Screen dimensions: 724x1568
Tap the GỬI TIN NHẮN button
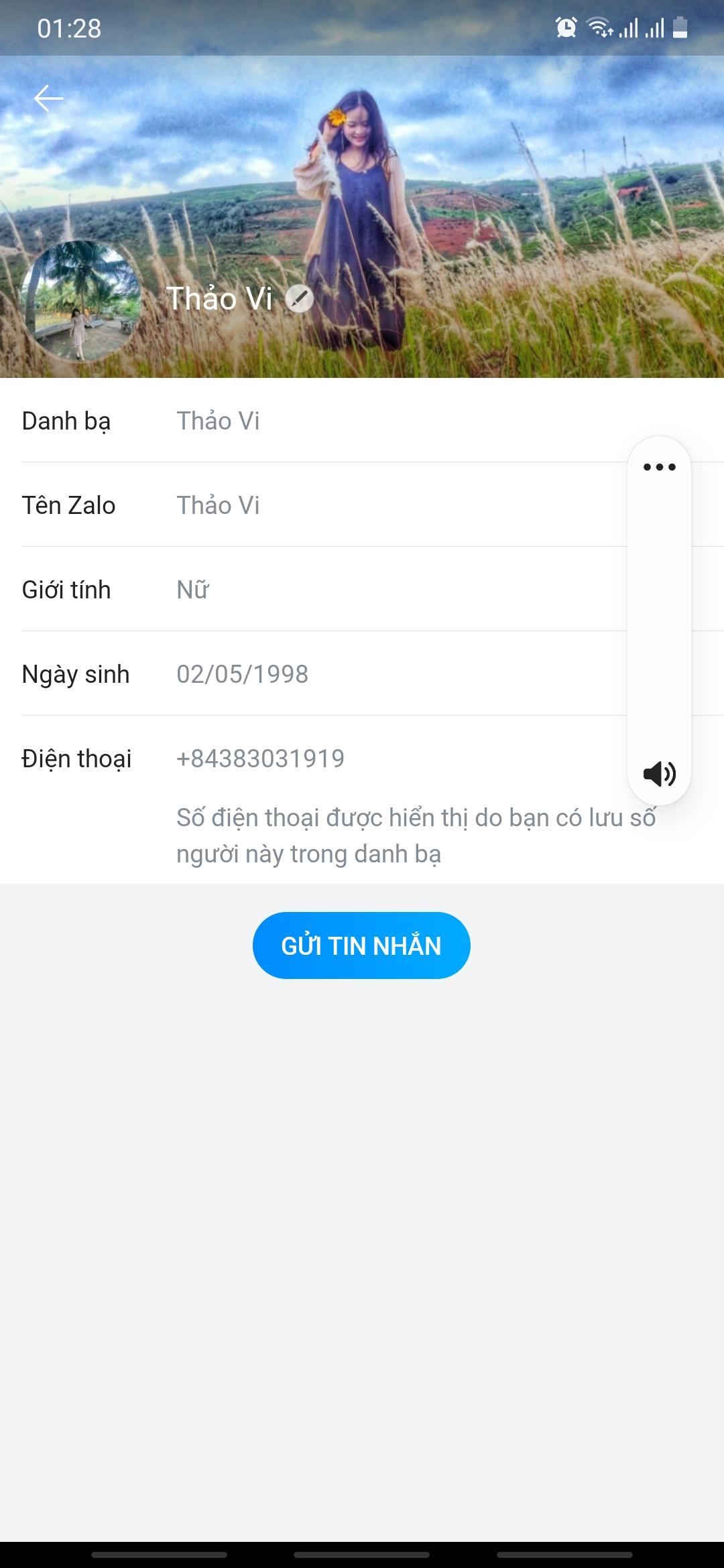pos(361,945)
